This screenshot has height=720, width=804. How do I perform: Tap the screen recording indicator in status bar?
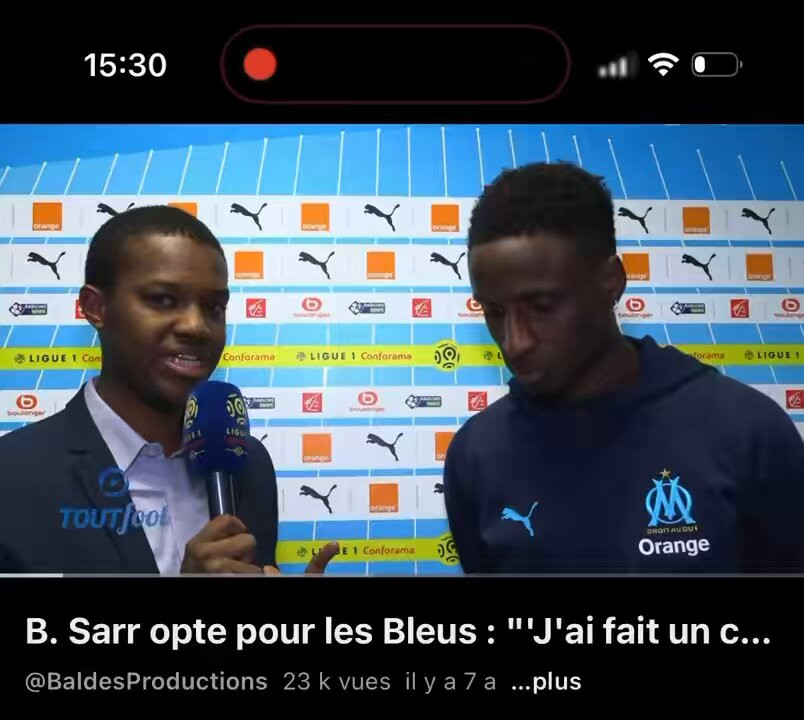tap(260, 65)
